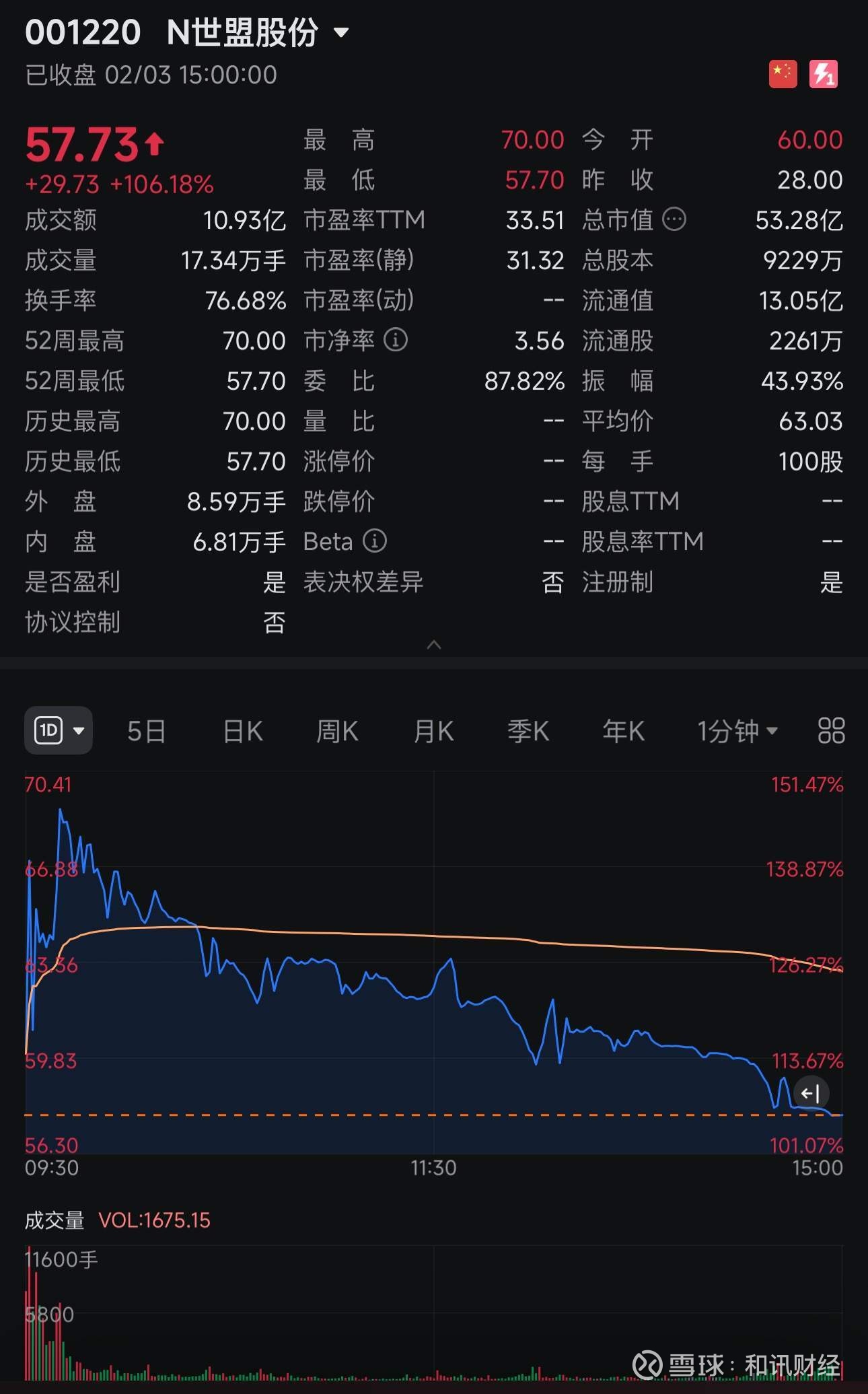868x1394 pixels.
Task: Switch to the 5日 chart
Action: [x=147, y=731]
